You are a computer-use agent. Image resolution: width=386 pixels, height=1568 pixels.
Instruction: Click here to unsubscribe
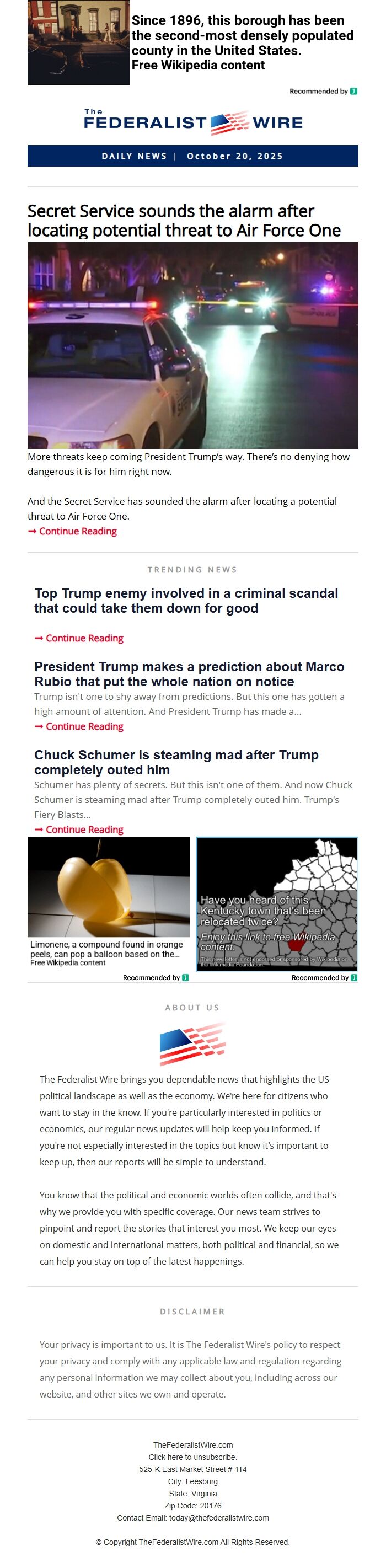pyautogui.click(x=192, y=1457)
